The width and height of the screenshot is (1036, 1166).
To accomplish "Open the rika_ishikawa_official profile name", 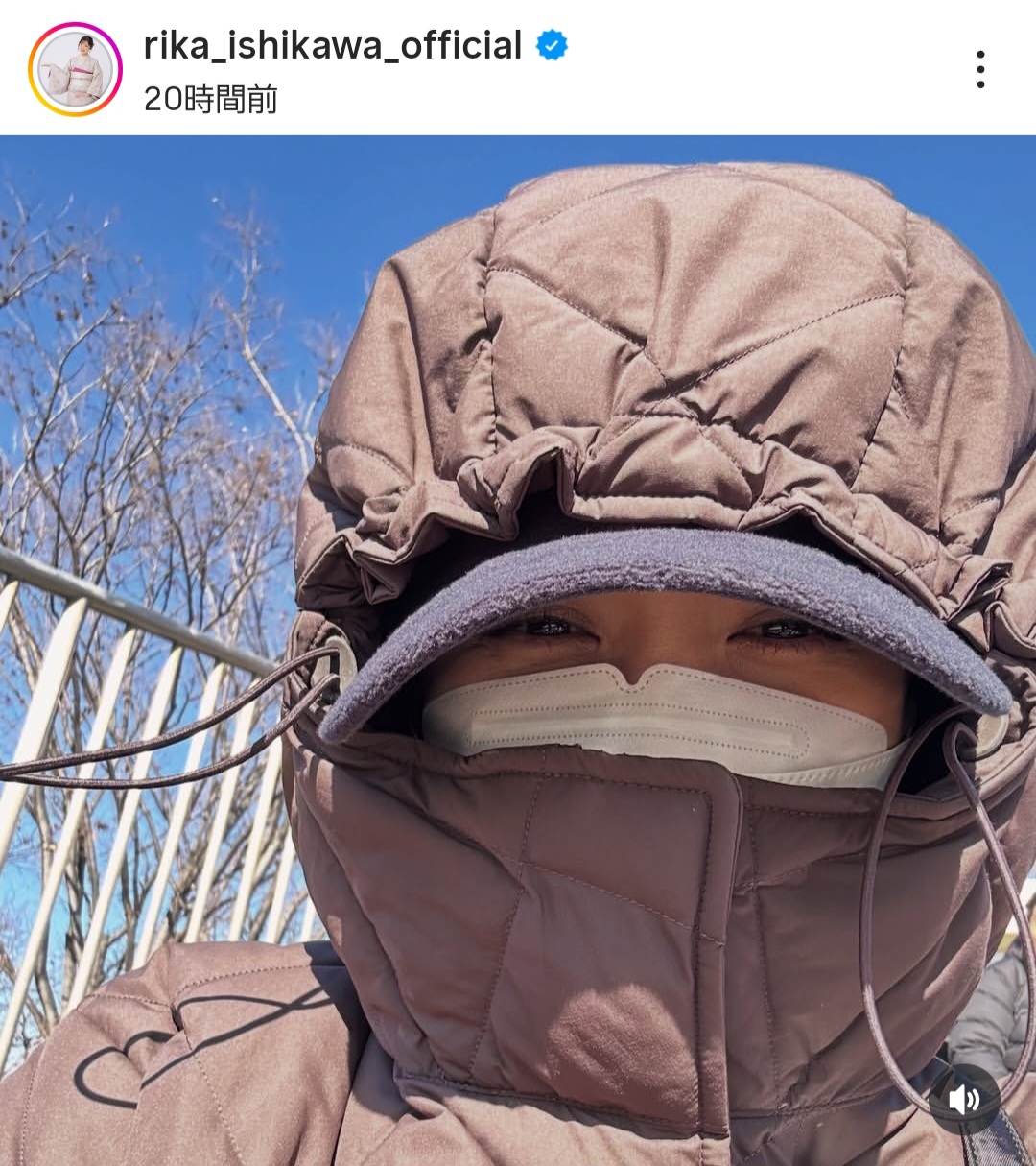I will pos(332,46).
